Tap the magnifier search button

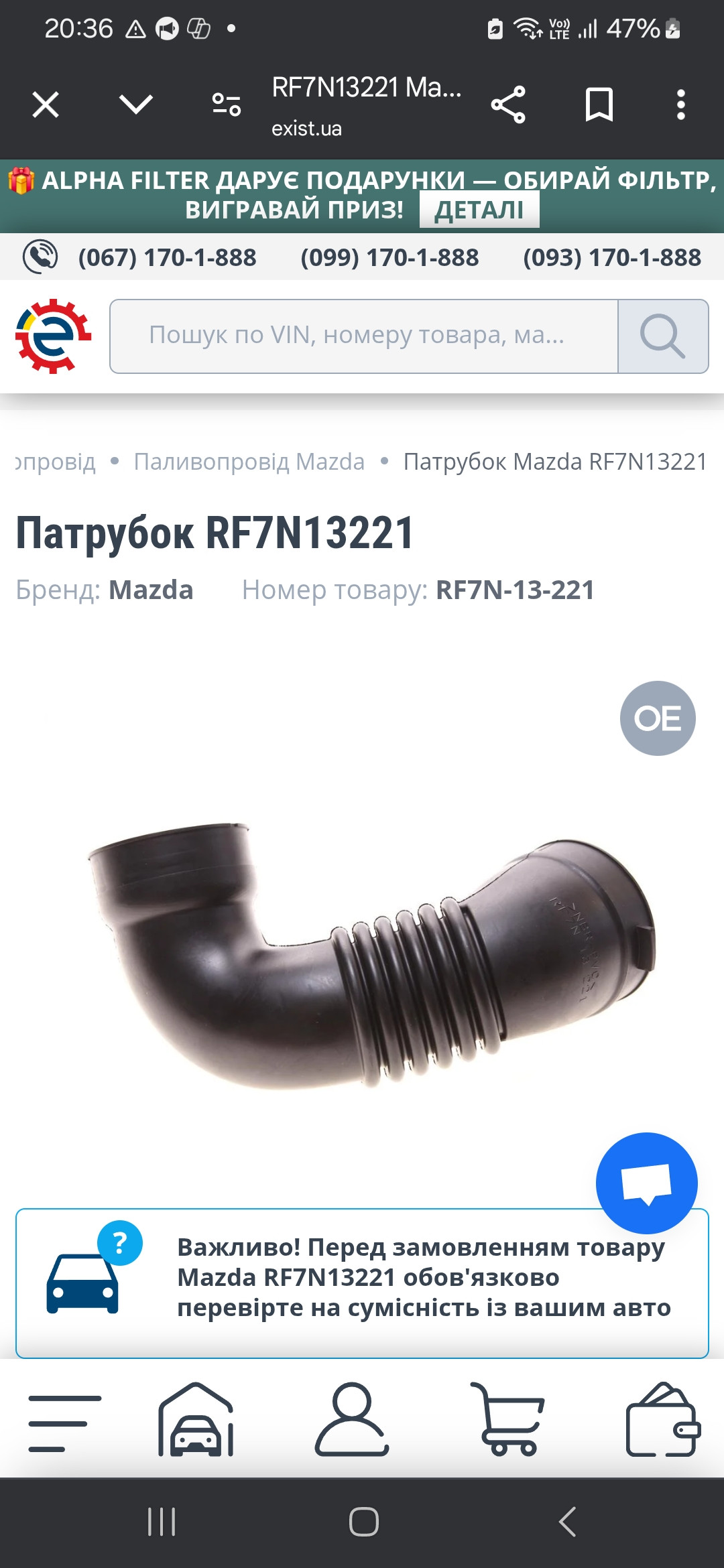pyautogui.click(x=662, y=336)
